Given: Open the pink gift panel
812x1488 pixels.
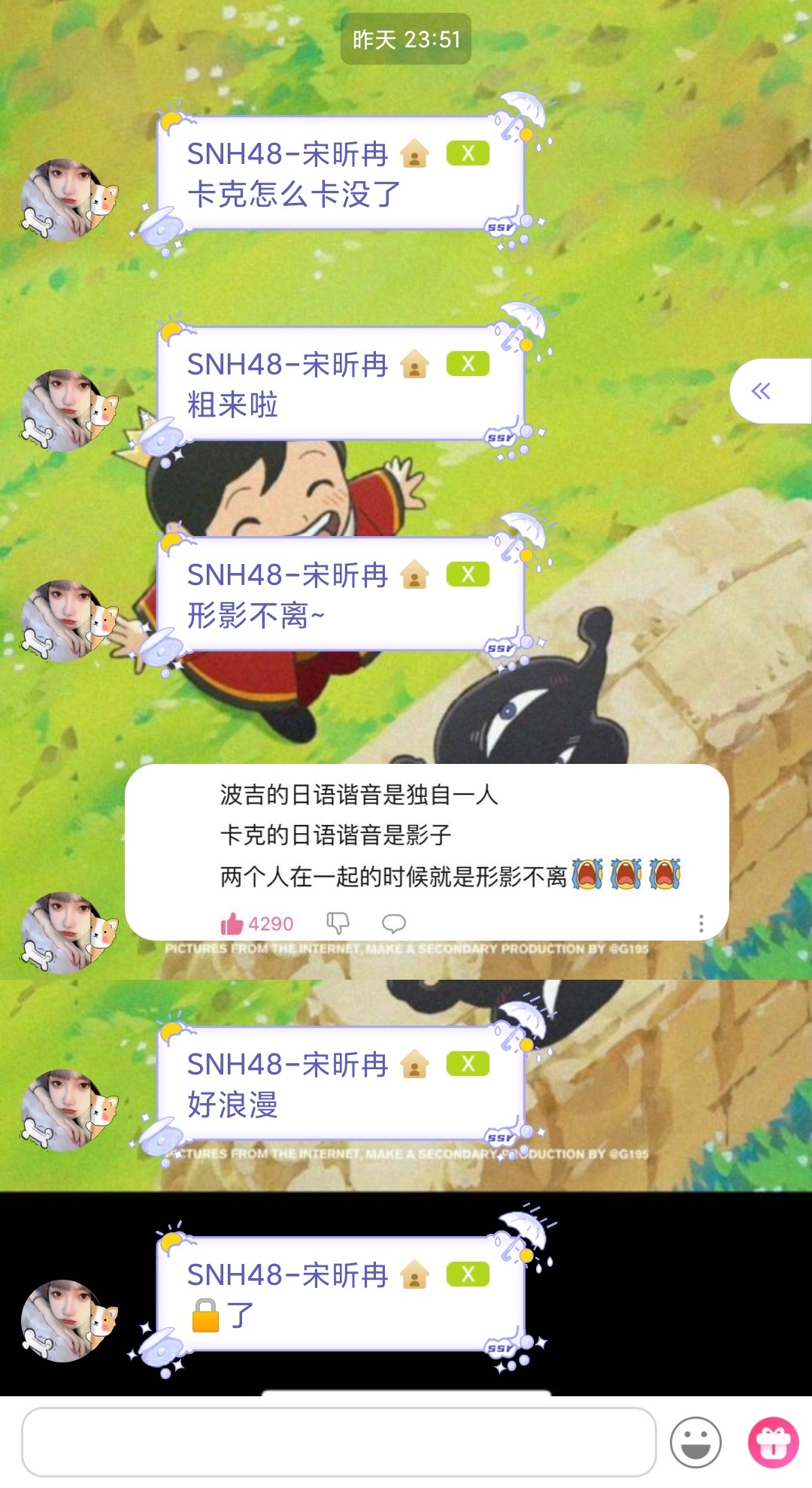Looking at the screenshot, I should [773, 1442].
